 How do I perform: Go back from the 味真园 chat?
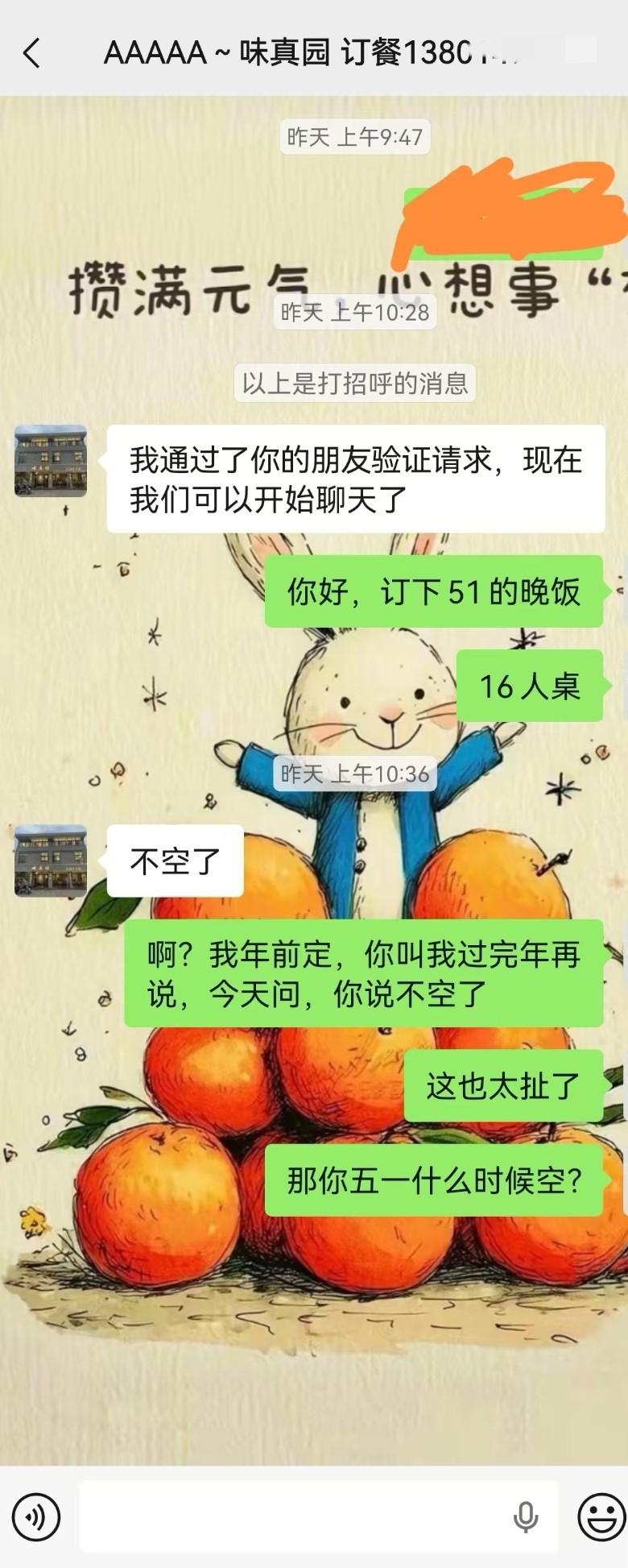[x=32, y=53]
